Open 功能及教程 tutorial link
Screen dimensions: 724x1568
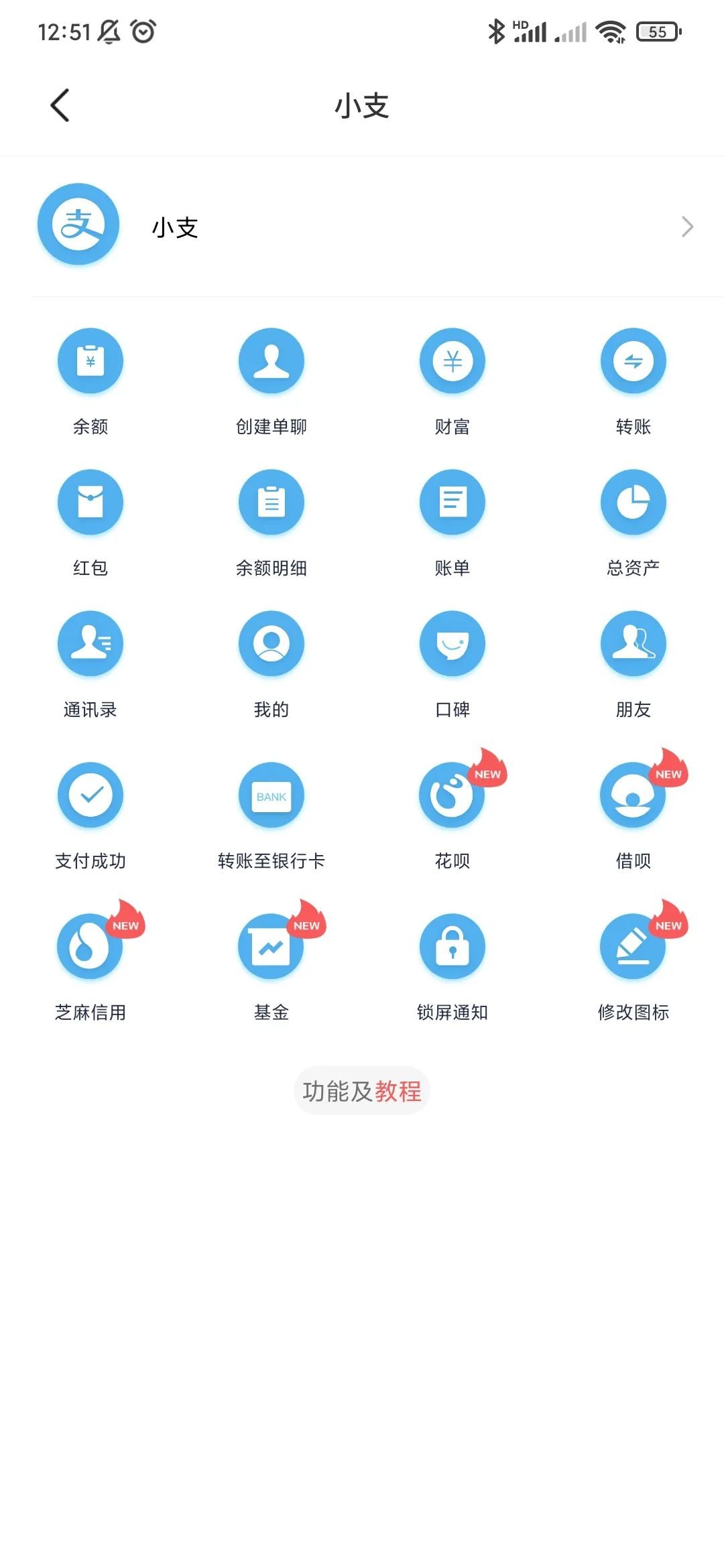click(x=362, y=1090)
